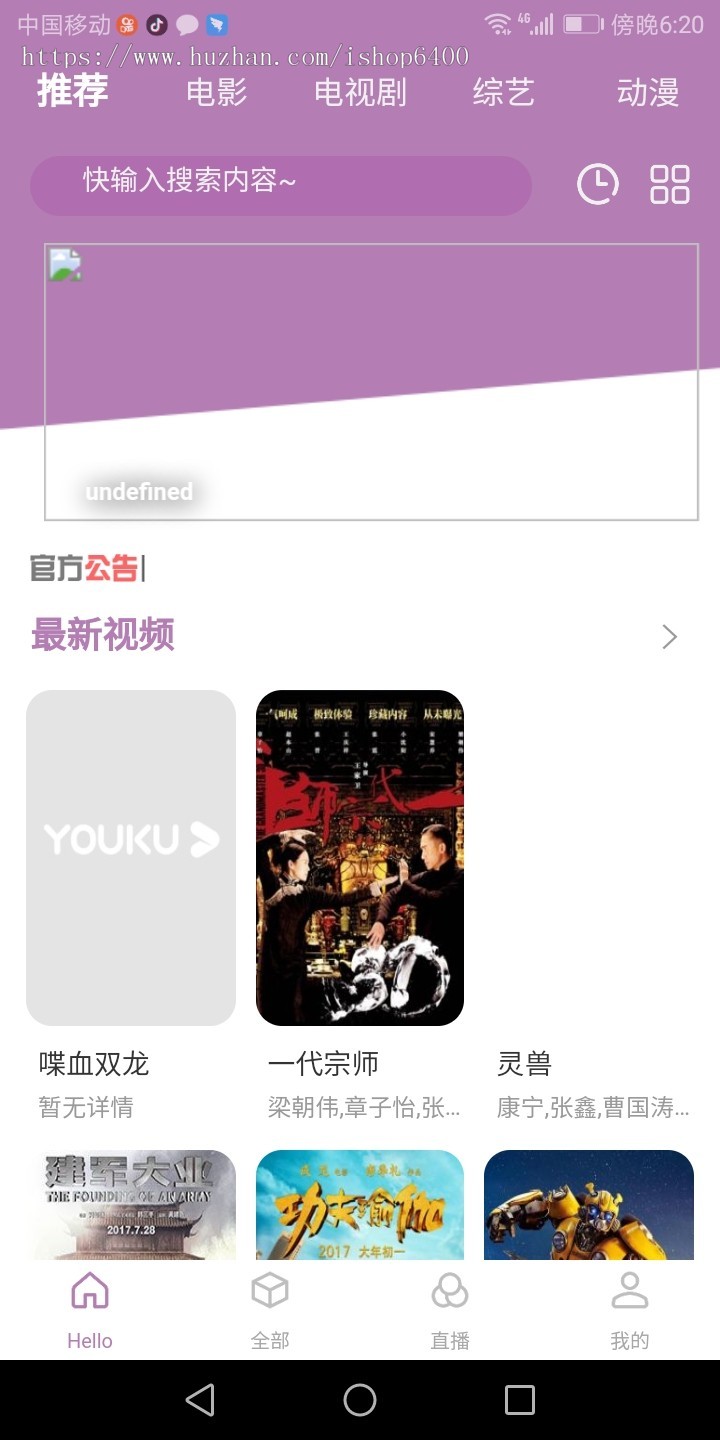Open the 建军大业 poster thumbnail

(131, 1204)
